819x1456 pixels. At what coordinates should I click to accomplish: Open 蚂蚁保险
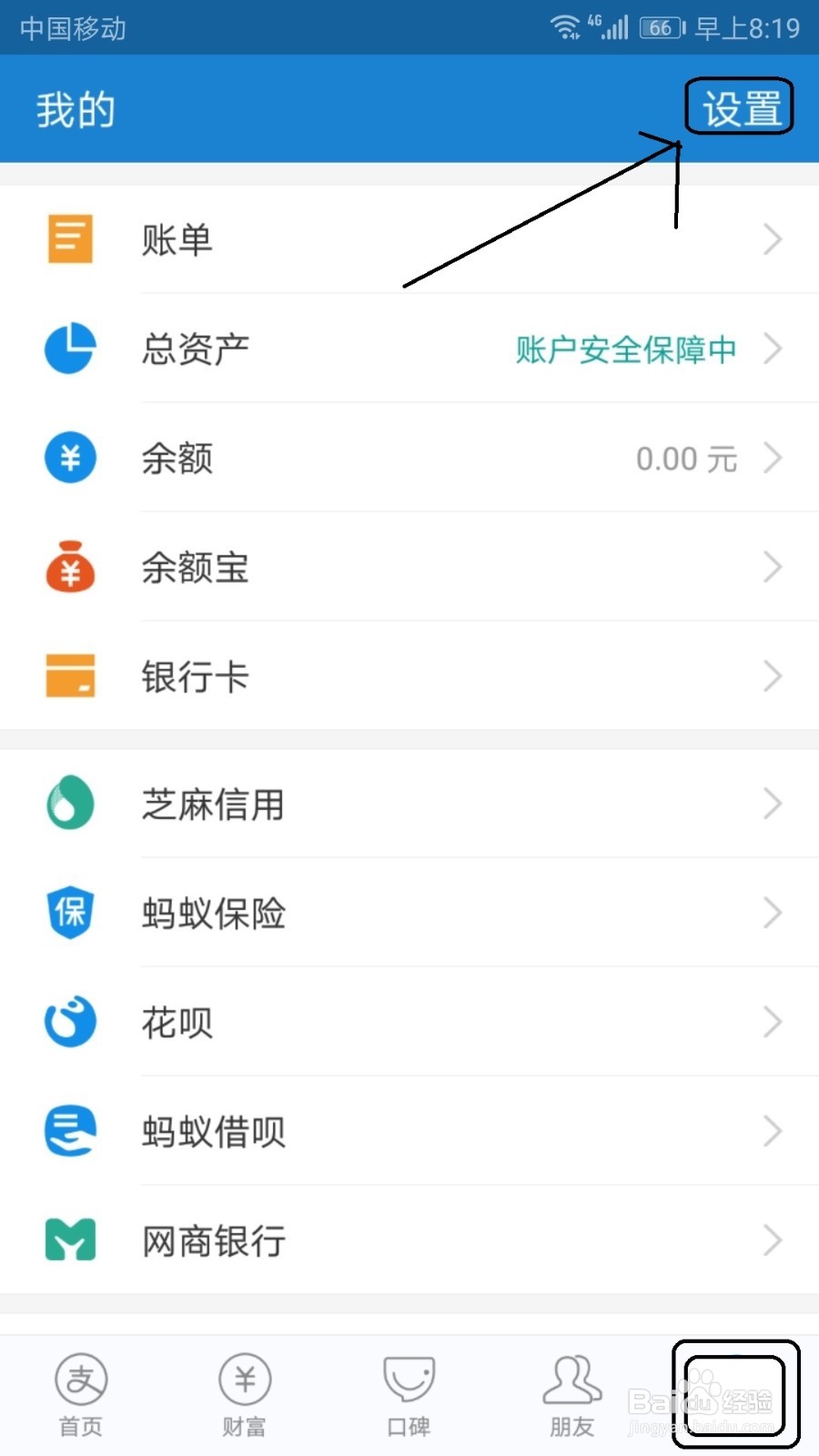coord(409,913)
